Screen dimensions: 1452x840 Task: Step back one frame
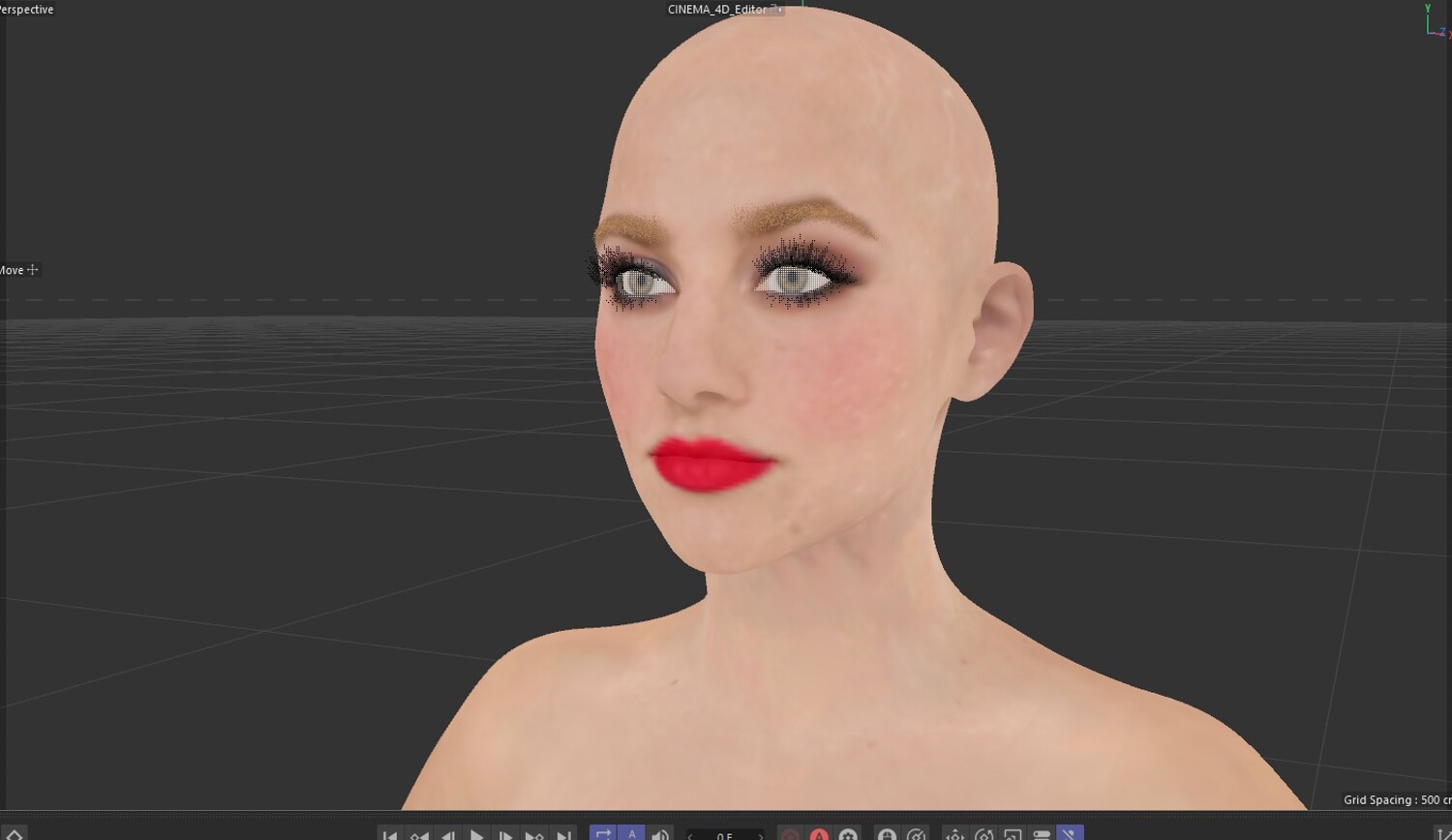(x=447, y=834)
